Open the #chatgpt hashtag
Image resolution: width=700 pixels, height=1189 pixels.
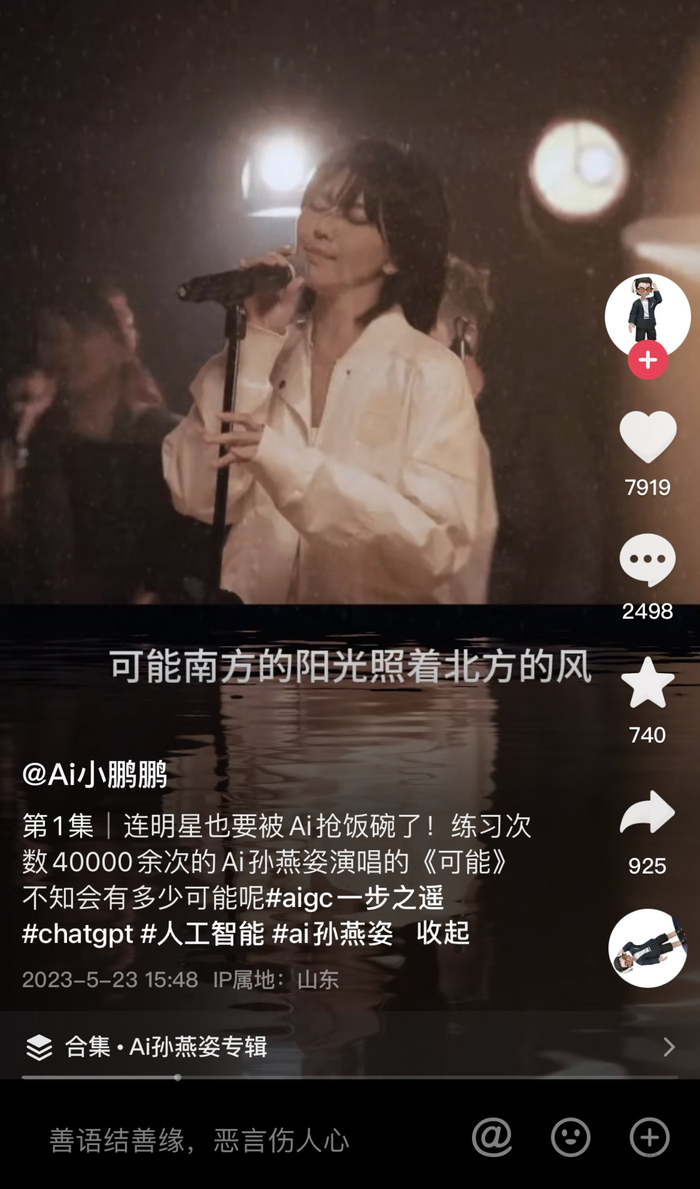point(76,934)
